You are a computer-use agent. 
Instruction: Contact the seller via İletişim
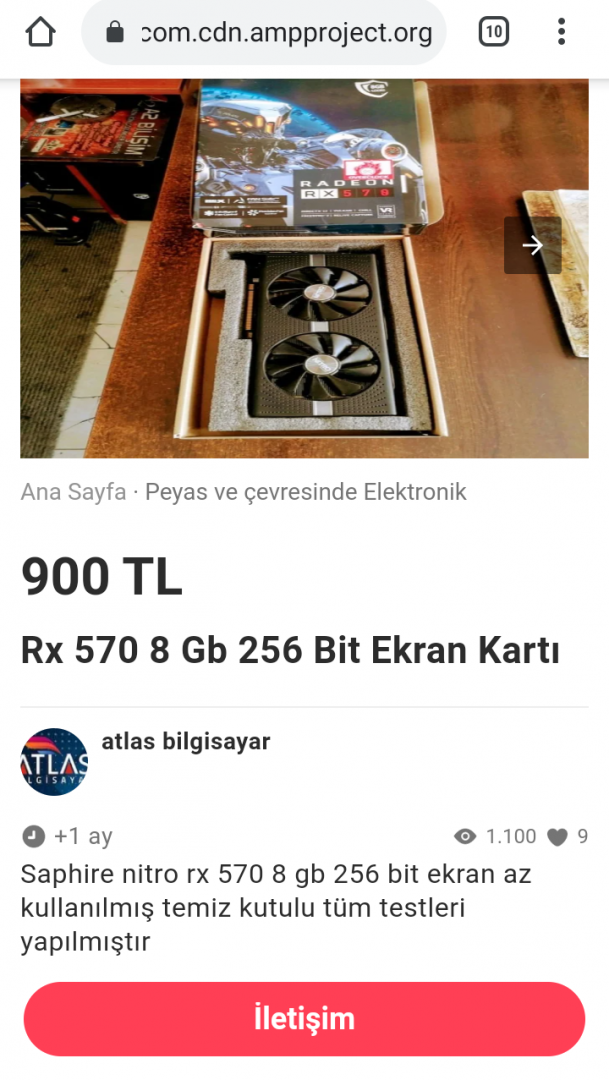[x=304, y=1019]
